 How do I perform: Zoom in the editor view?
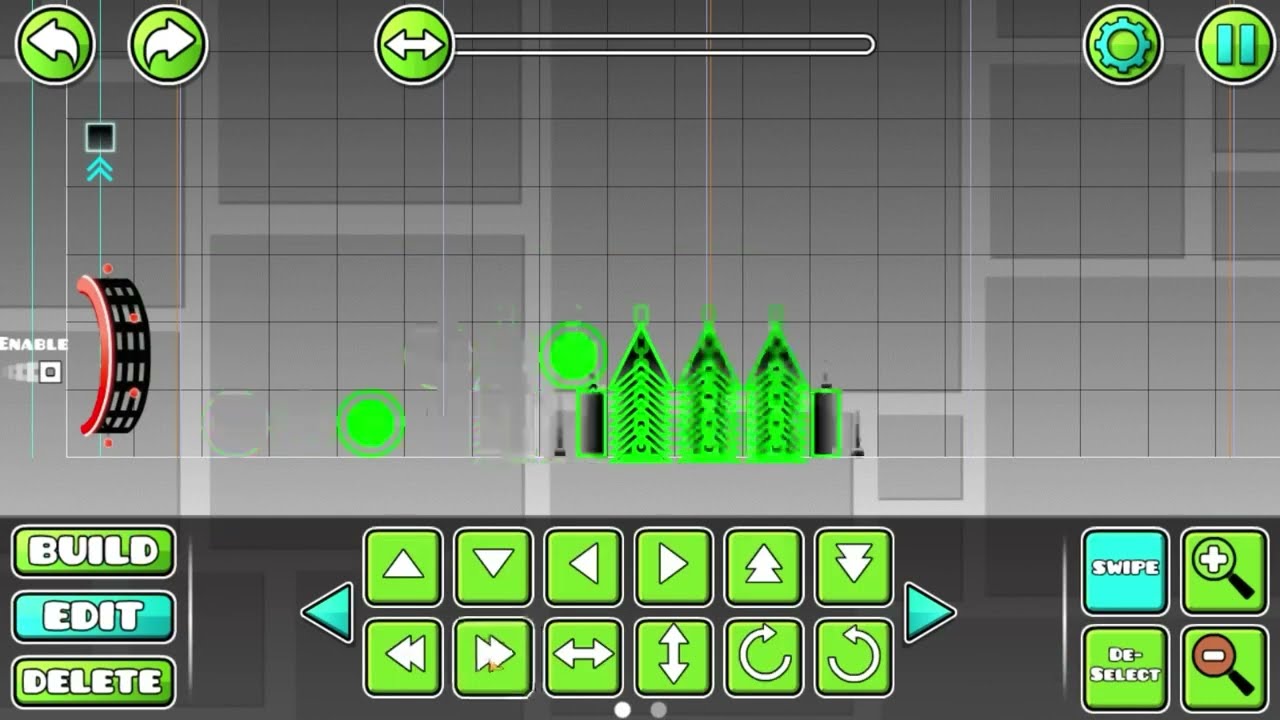point(1224,570)
